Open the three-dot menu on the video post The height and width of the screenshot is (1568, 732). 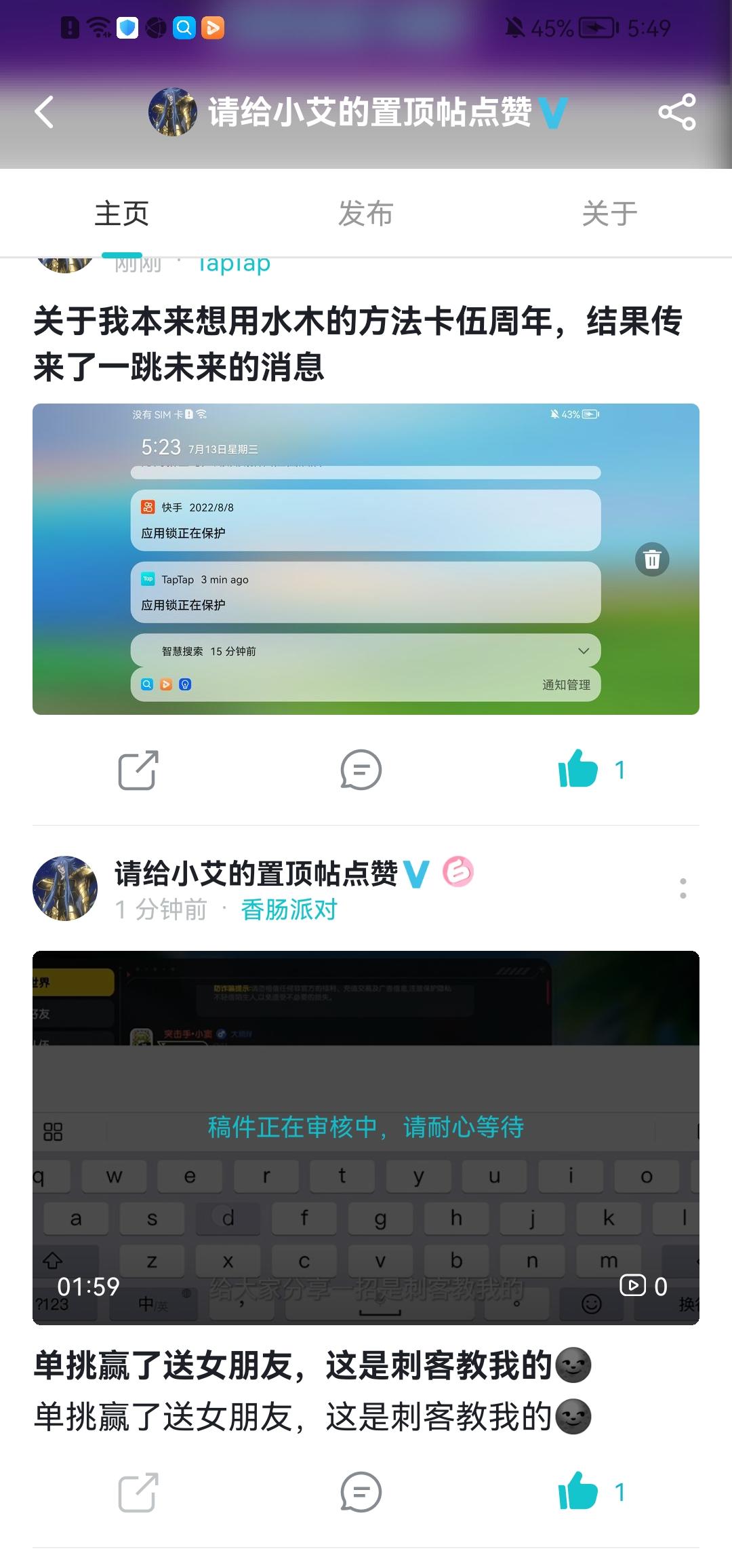point(683,890)
